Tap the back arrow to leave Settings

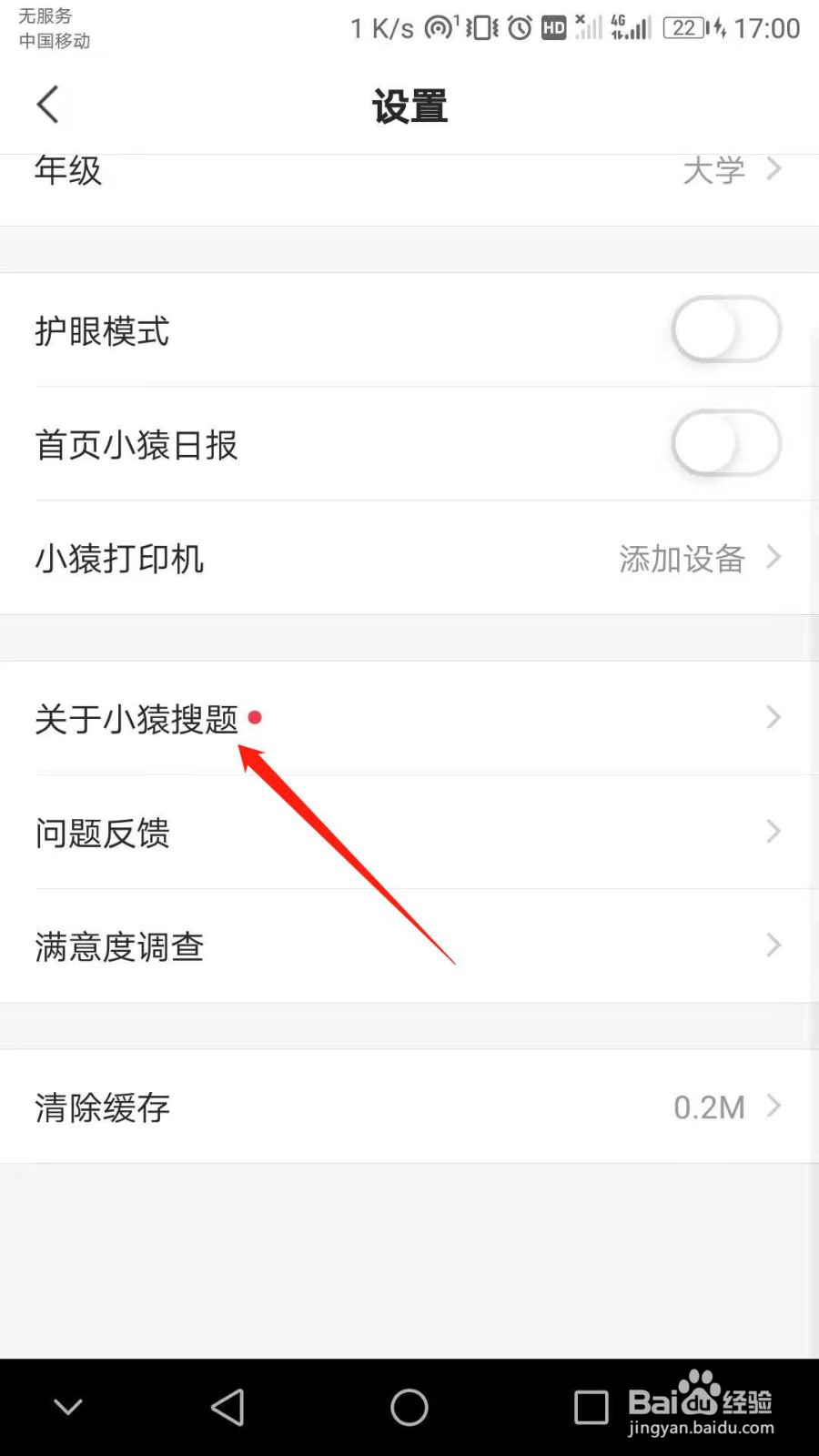tap(48, 104)
